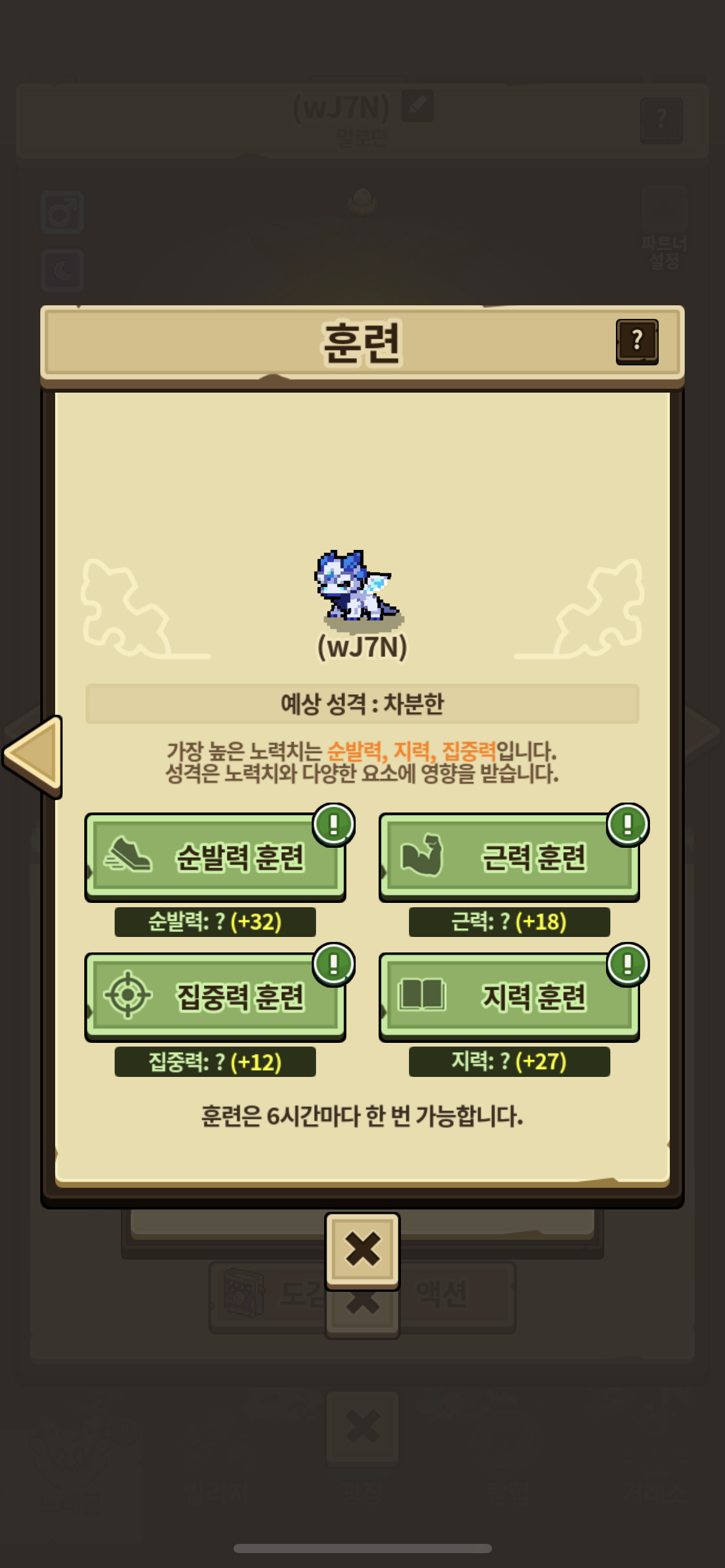Image resolution: width=725 pixels, height=1568 pixels.
Task: Close the 훈련 training dialog
Action: [x=362, y=1251]
